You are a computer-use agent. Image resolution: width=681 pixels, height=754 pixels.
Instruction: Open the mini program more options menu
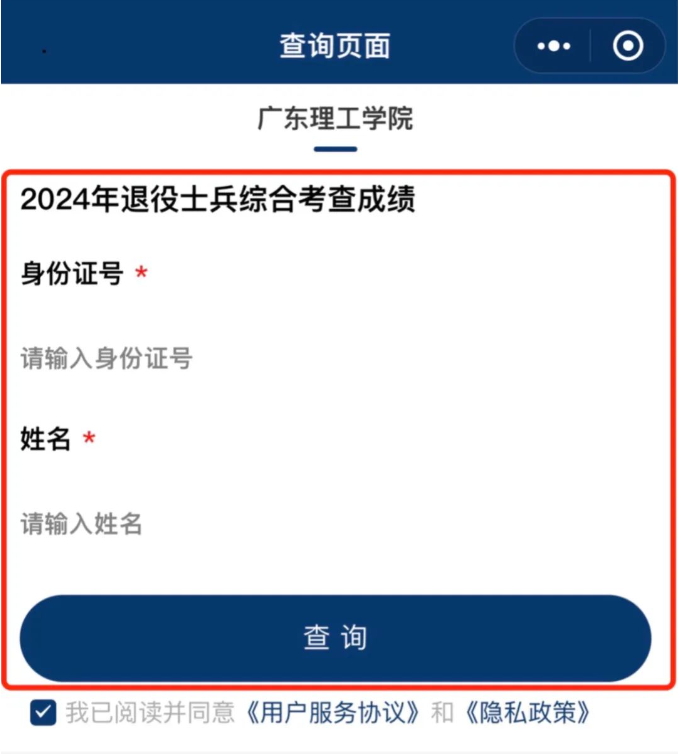coord(553,46)
